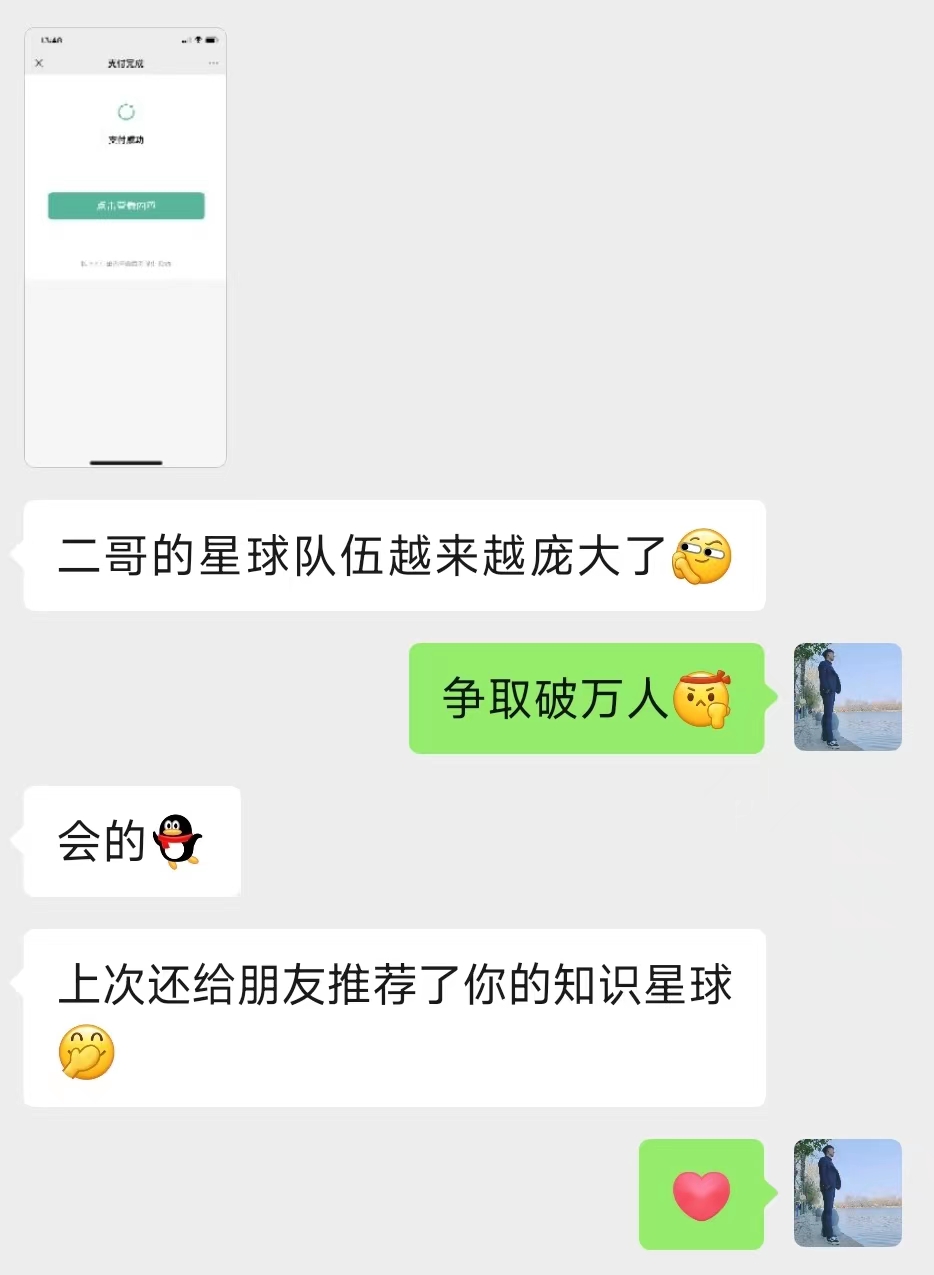The height and width of the screenshot is (1275, 934).
Task: Tap the loading spinner on the payment page
Action: coord(126,110)
